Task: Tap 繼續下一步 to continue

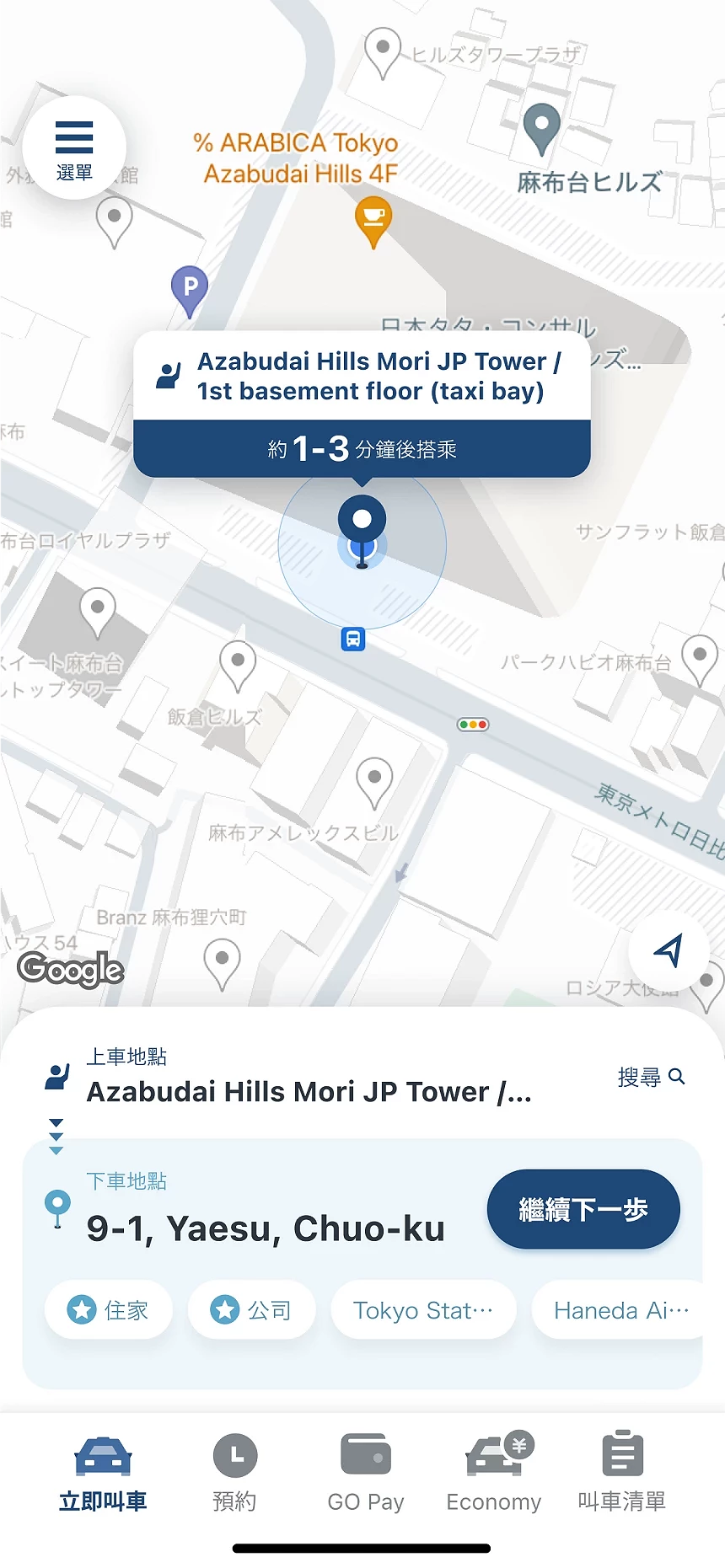Action: (583, 1209)
